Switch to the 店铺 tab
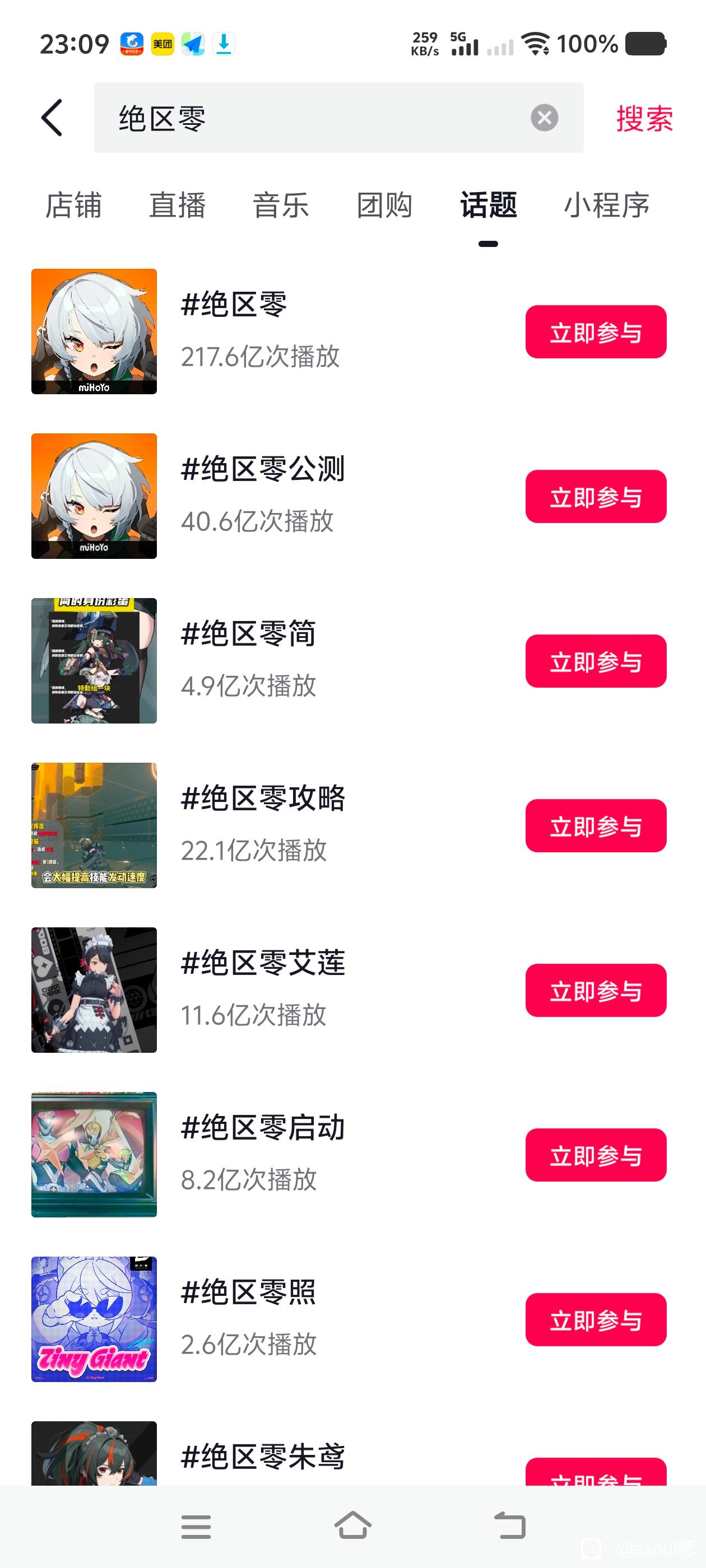 (74, 205)
